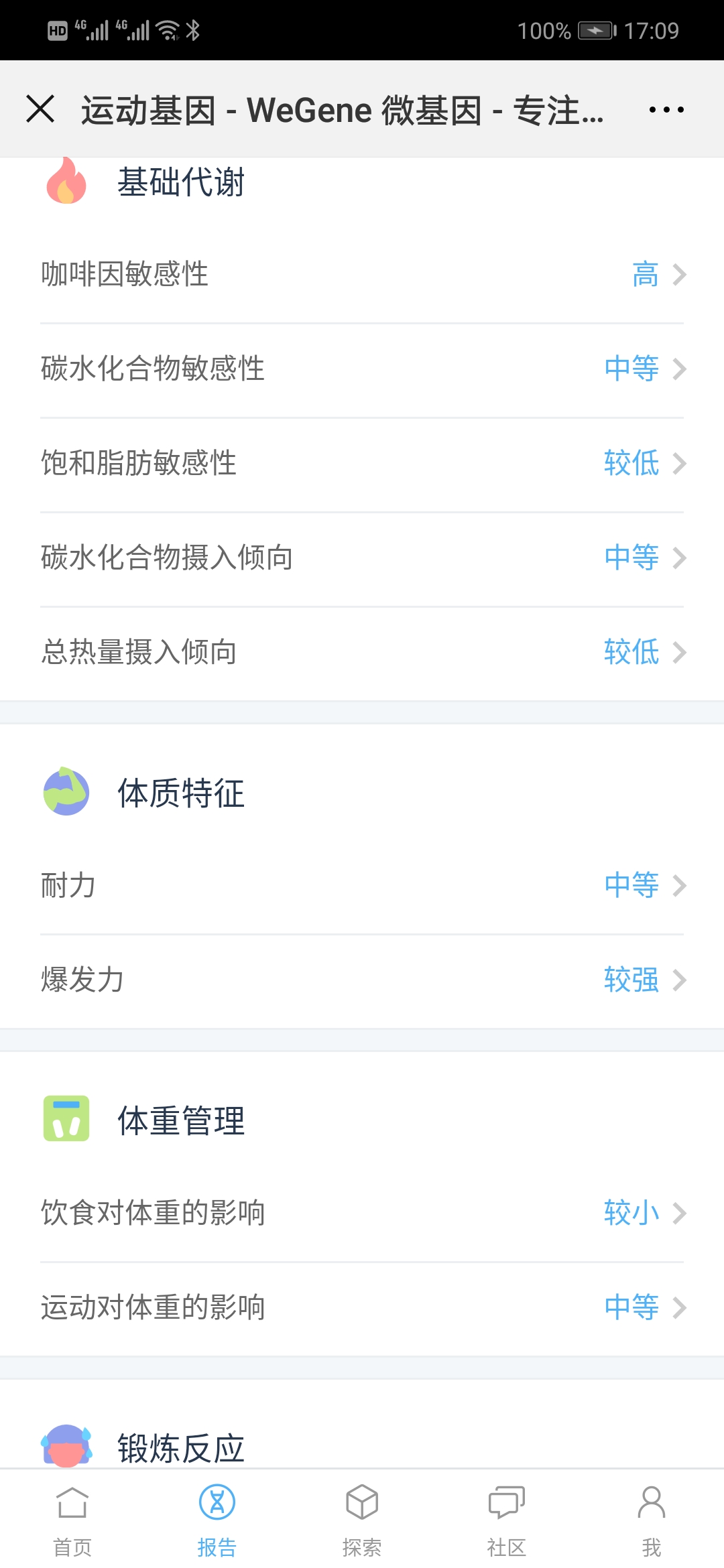Close the WeGene web page
This screenshot has height=1568, width=724.
point(40,109)
